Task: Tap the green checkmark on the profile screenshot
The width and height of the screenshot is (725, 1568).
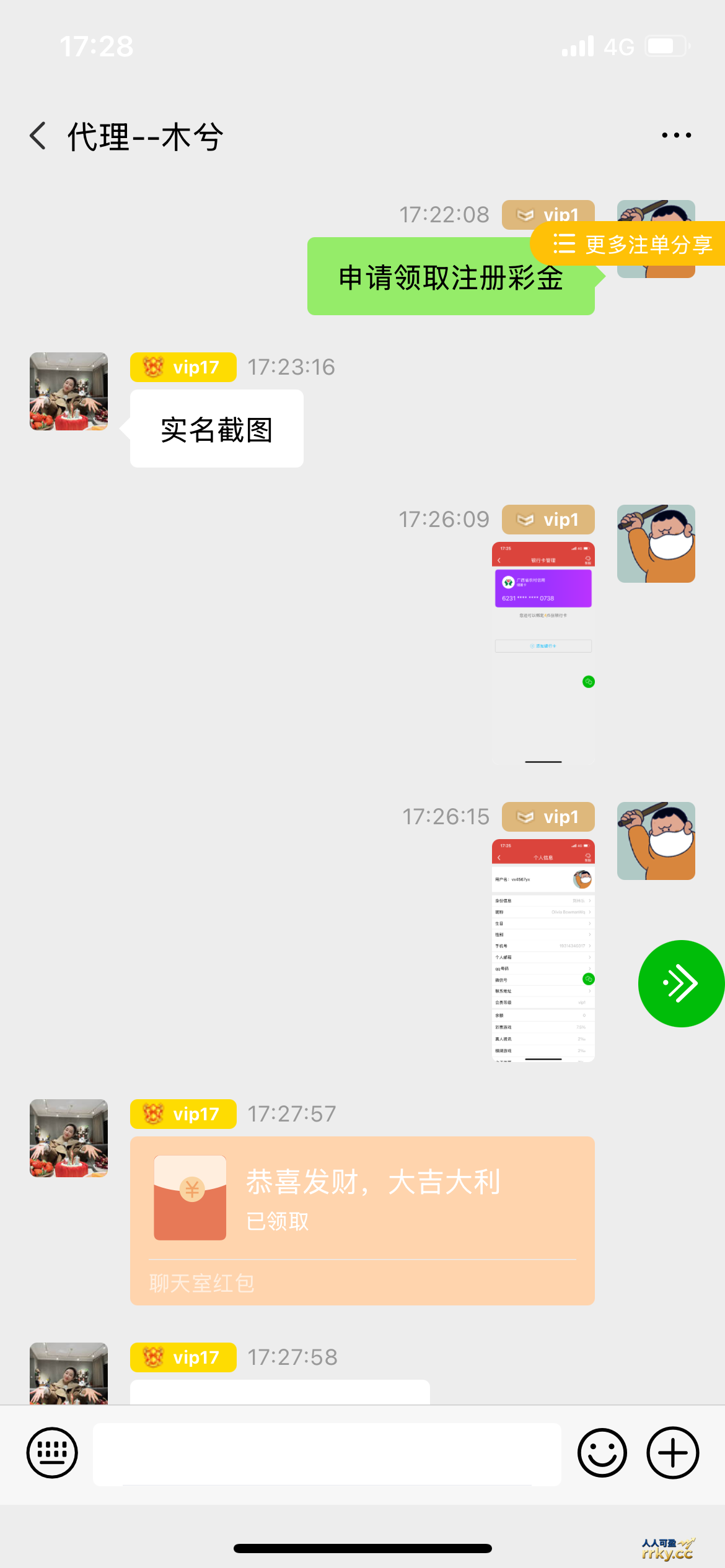Action: (587, 980)
